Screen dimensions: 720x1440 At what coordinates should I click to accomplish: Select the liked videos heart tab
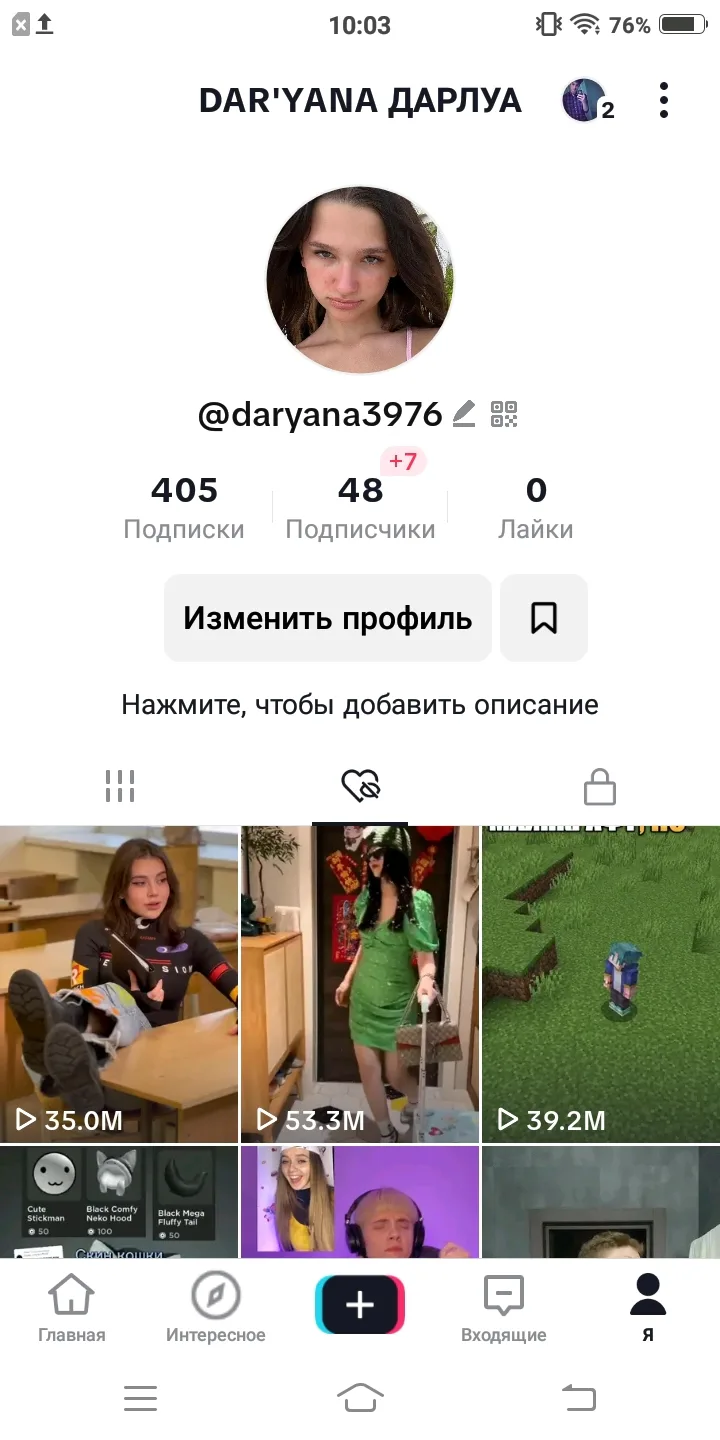(360, 787)
